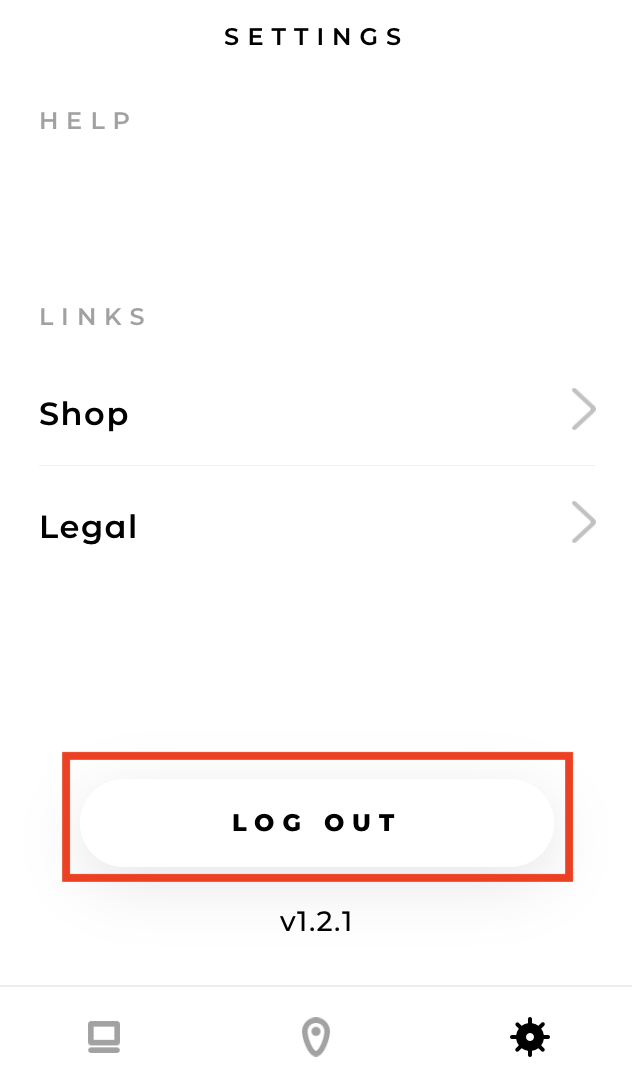632x1085 pixels.
Task: Select the settings gear tab
Action: click(530, 1037)
